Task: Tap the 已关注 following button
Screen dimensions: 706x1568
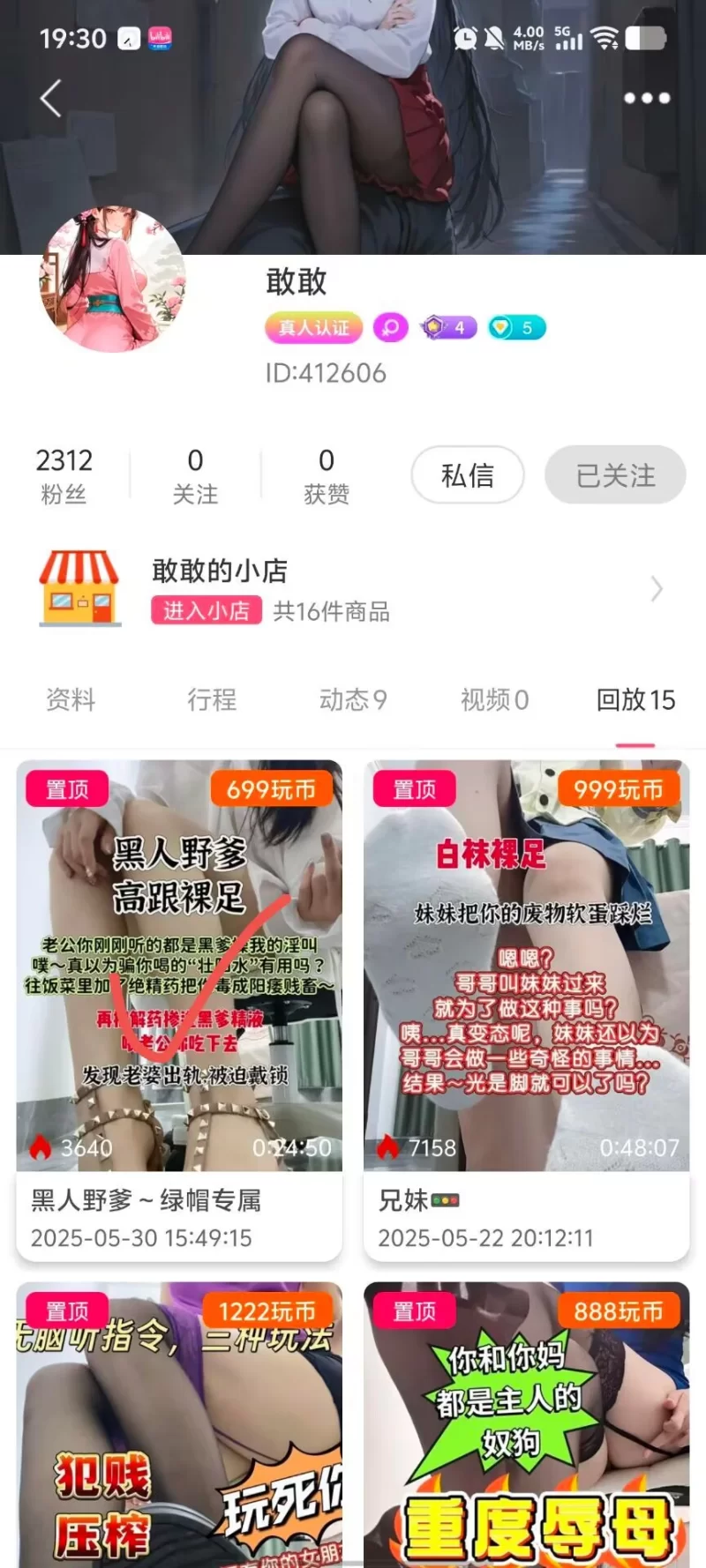Action: point(615,475)
